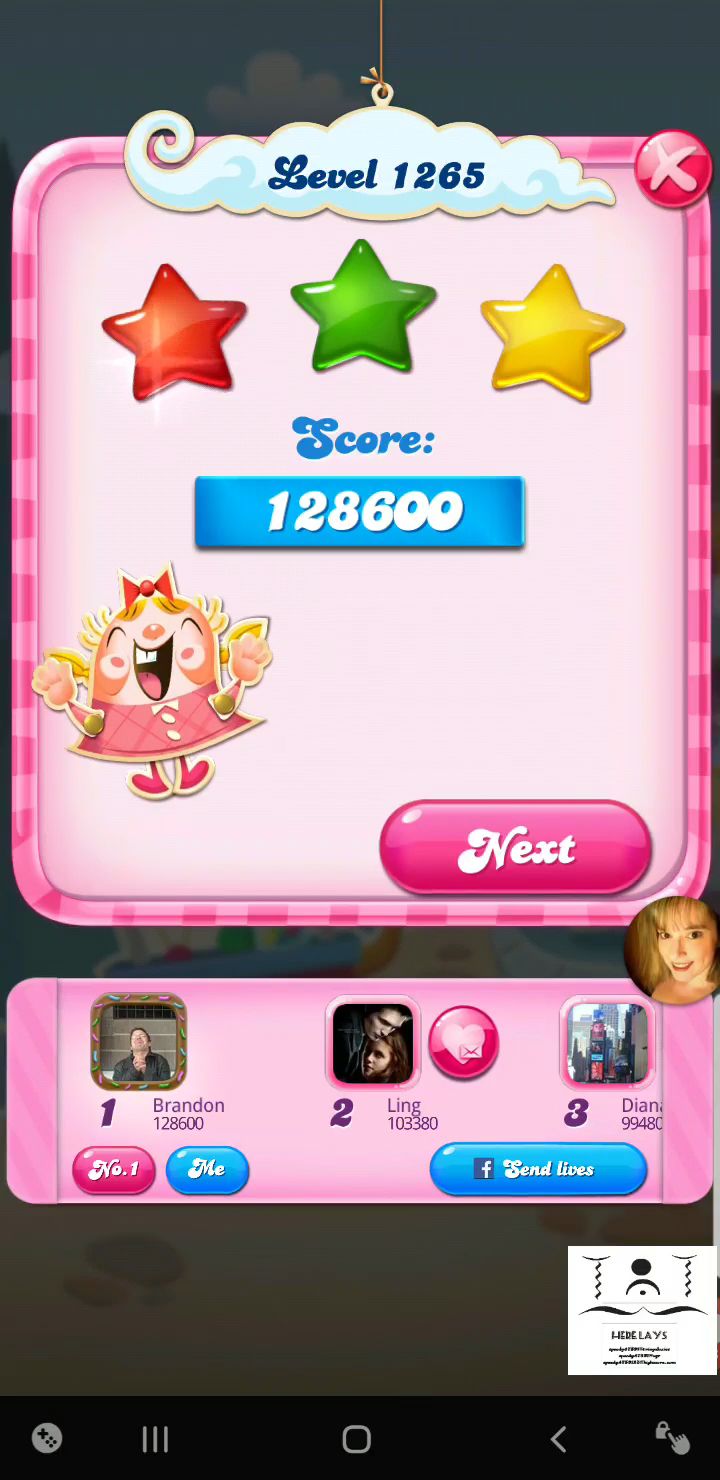Viewport: 720px width, 1480px height.
Task: Show my position with the Me button
Action: (206, 1169)
